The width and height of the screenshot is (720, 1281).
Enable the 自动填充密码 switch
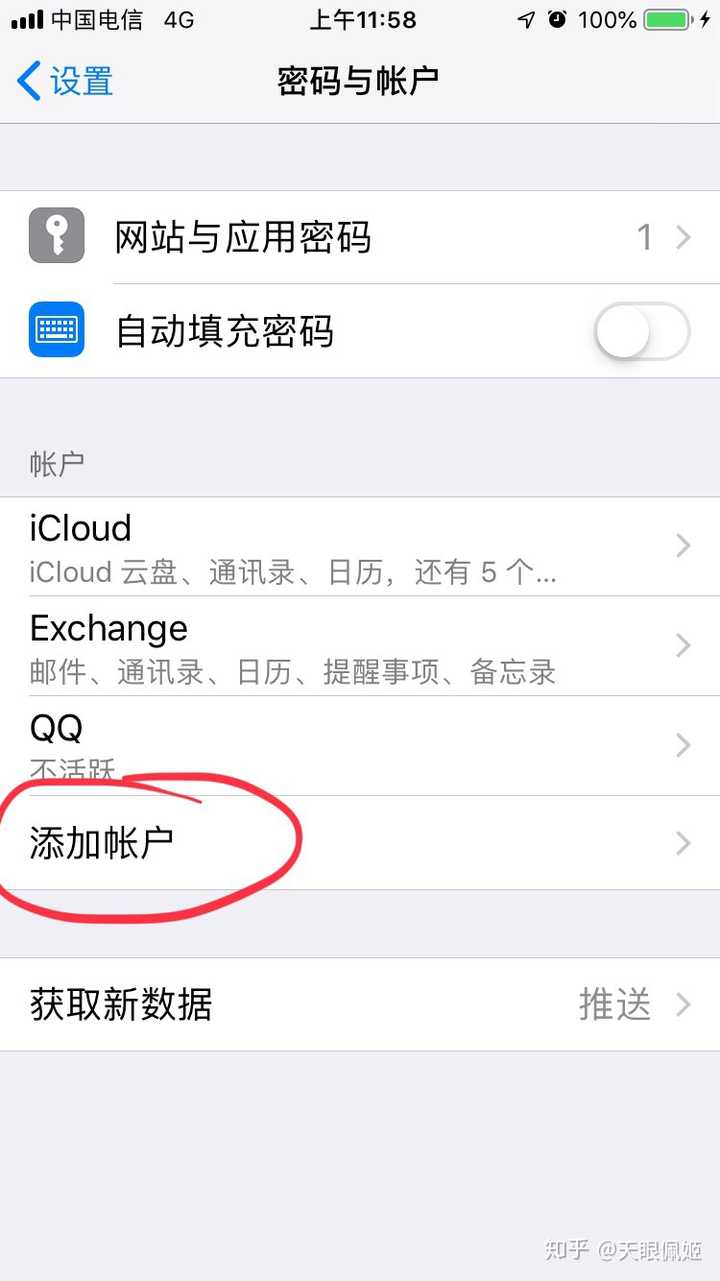(x=641, y=331)
